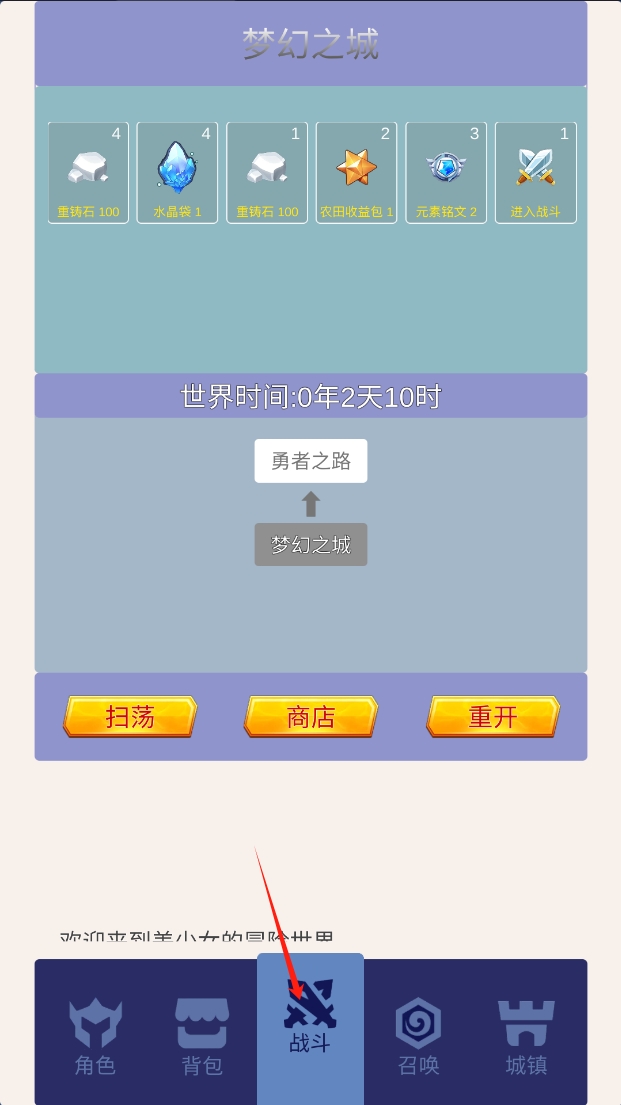This screenshot has width=621, height=1105.
Task: Choose the 农田收益包 1 card
Action: point(356,173)
